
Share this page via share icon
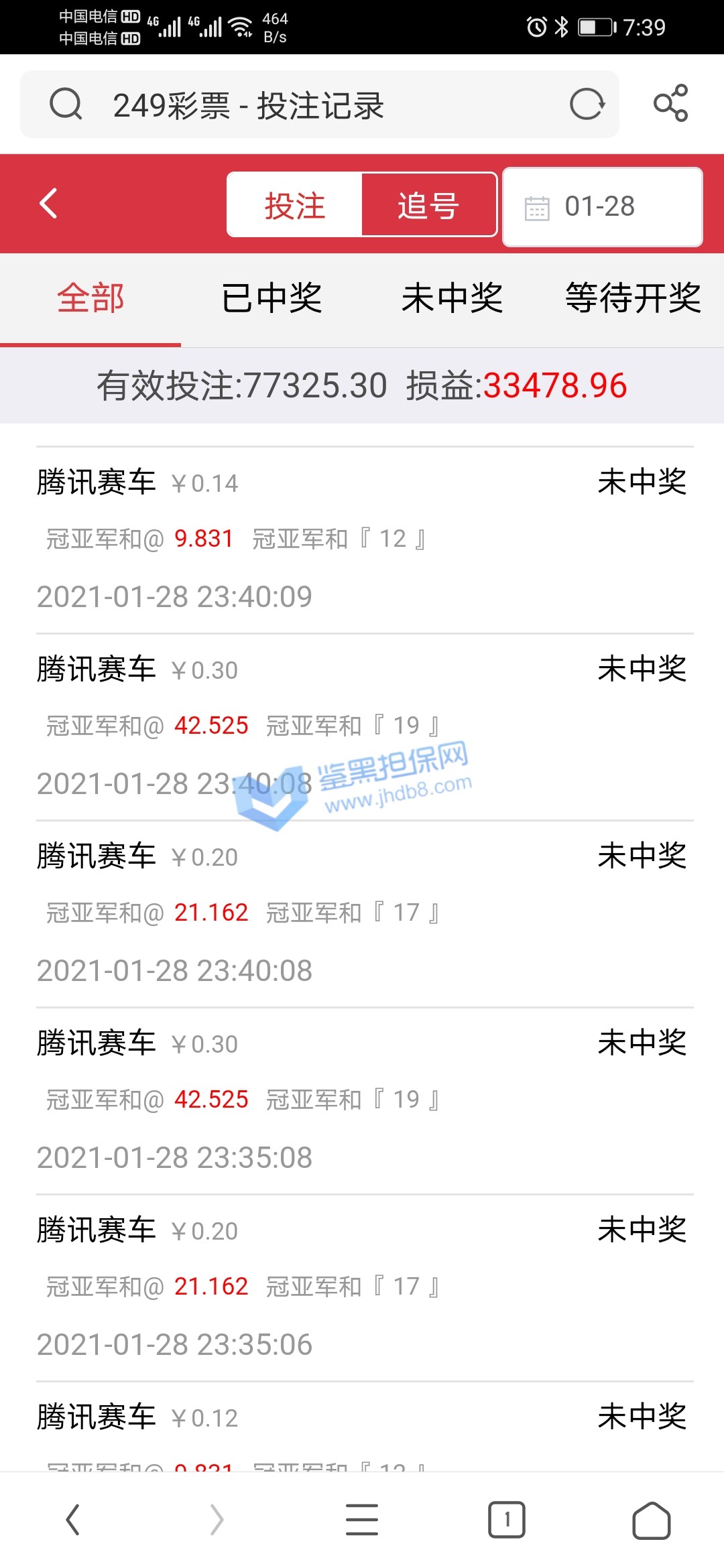tap(671, 103)
